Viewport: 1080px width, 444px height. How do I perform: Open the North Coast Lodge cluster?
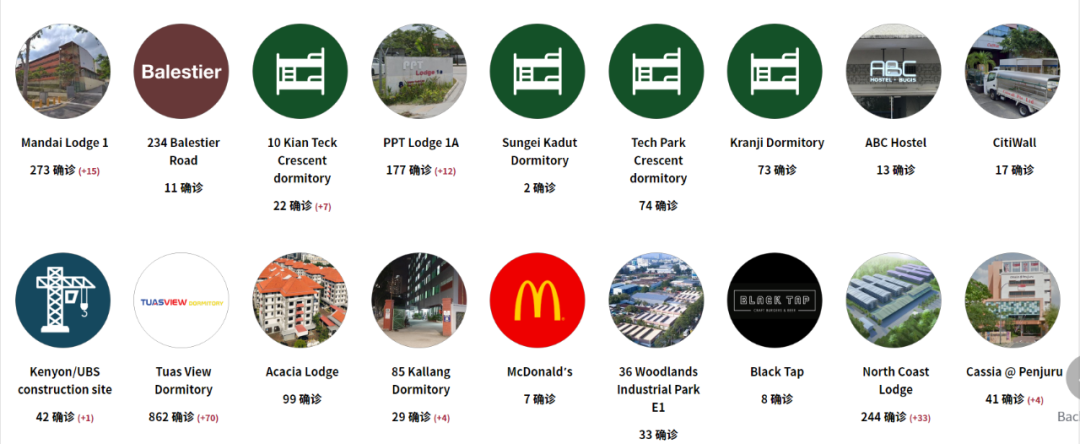(x=893, y=300)
